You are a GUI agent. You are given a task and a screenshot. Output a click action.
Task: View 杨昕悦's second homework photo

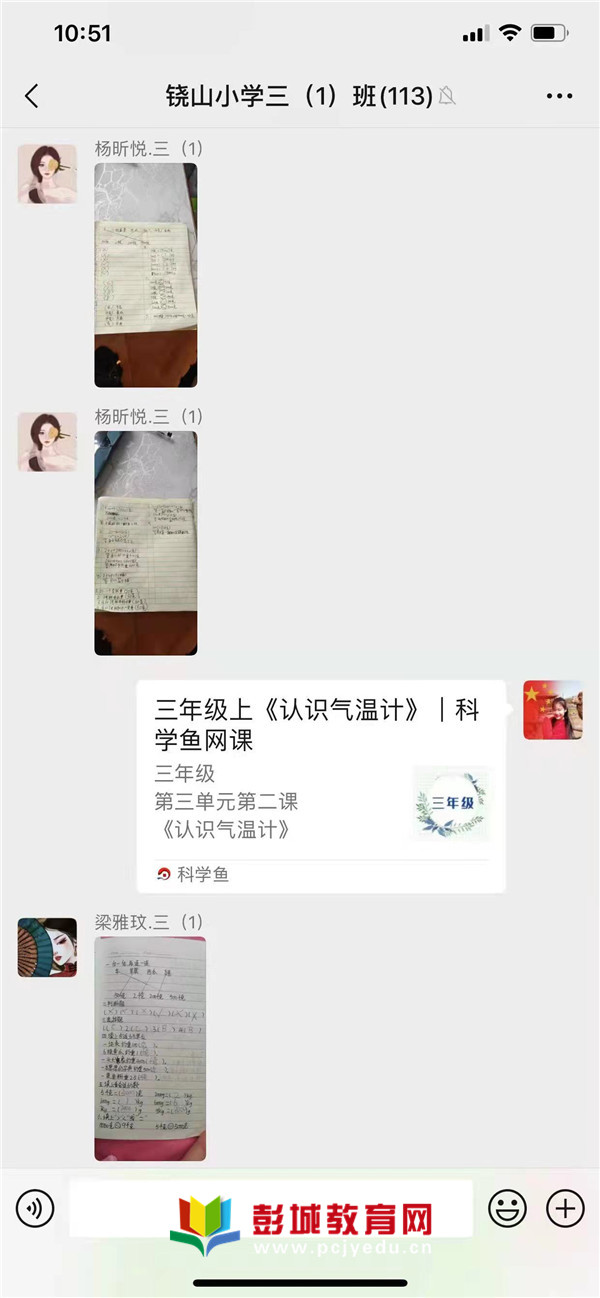145,543
